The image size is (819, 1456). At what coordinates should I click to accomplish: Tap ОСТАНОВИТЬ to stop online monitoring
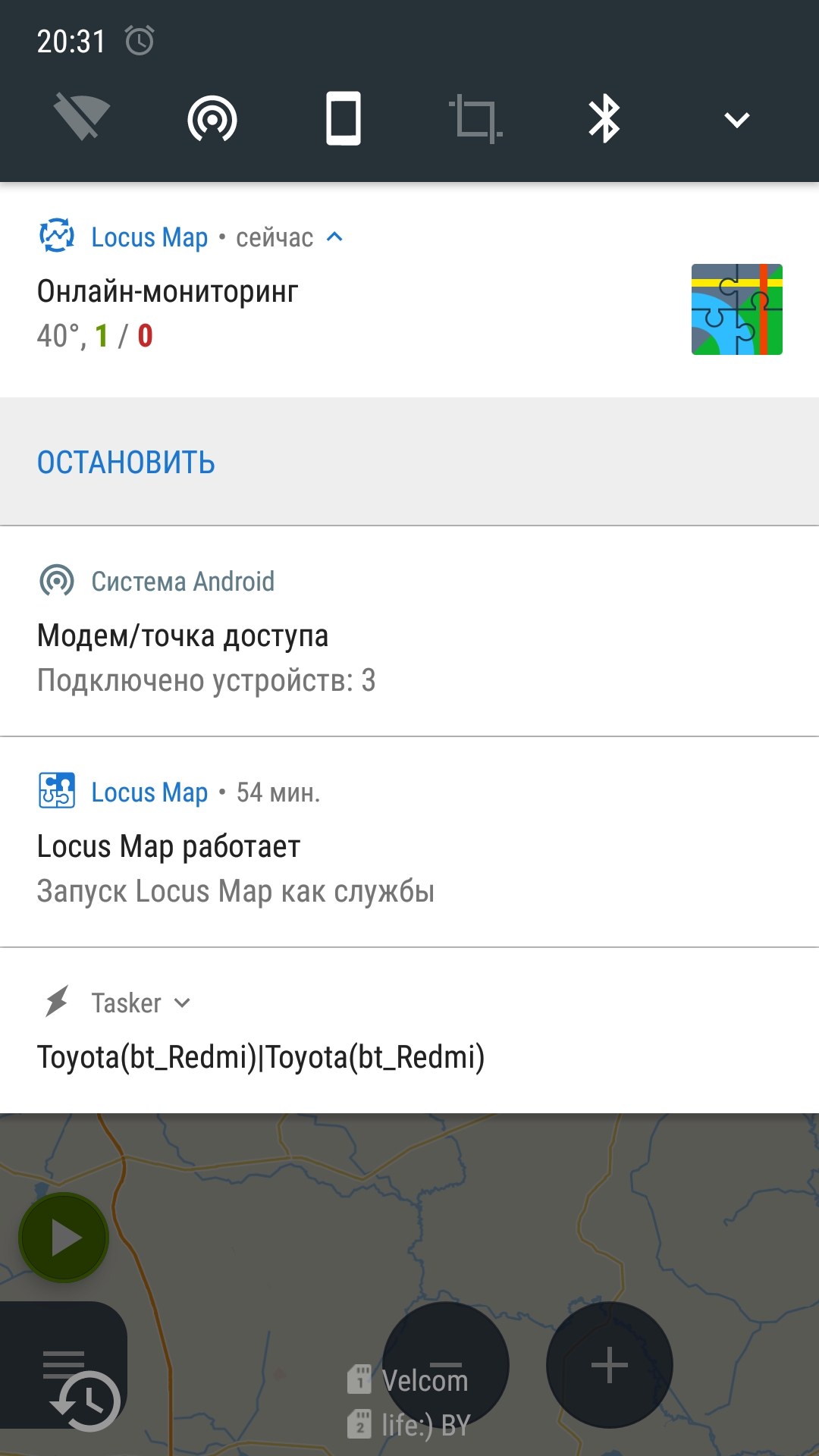pos(126,463)
